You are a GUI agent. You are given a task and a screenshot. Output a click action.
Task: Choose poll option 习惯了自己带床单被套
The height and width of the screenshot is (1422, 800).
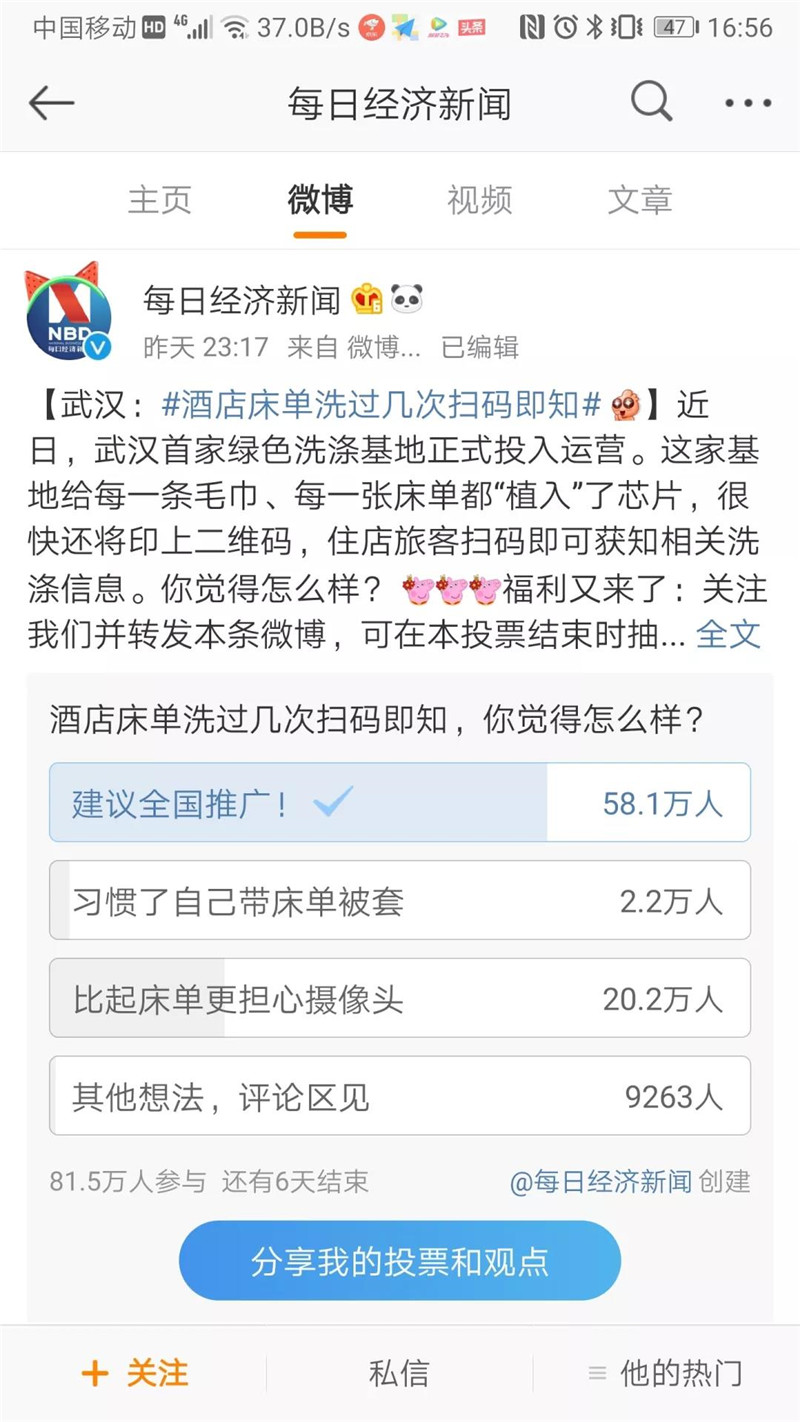pos(399,901)
